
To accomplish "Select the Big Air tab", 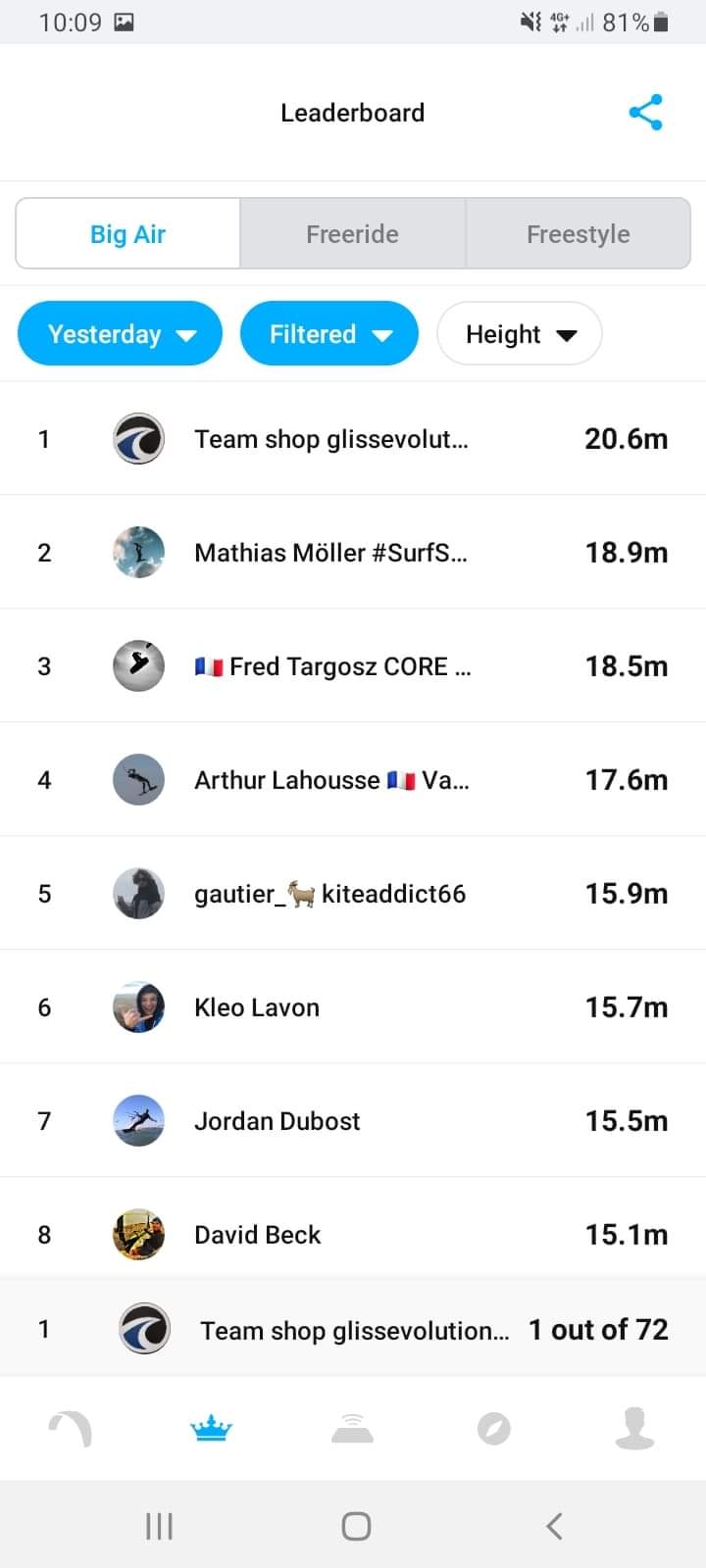I will pos(128,234).
